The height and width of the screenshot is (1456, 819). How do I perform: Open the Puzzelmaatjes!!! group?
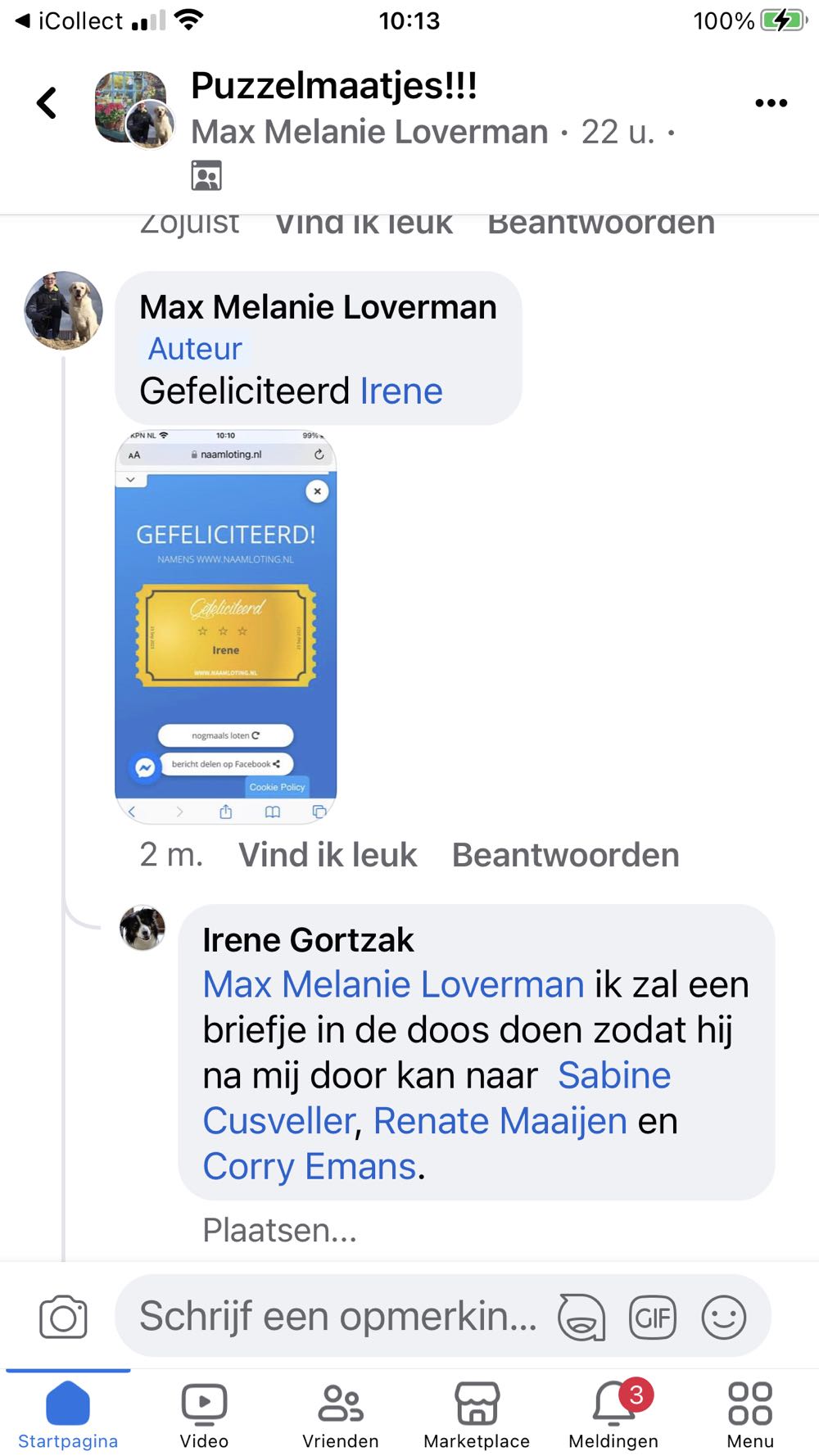[x=333, y=86]
